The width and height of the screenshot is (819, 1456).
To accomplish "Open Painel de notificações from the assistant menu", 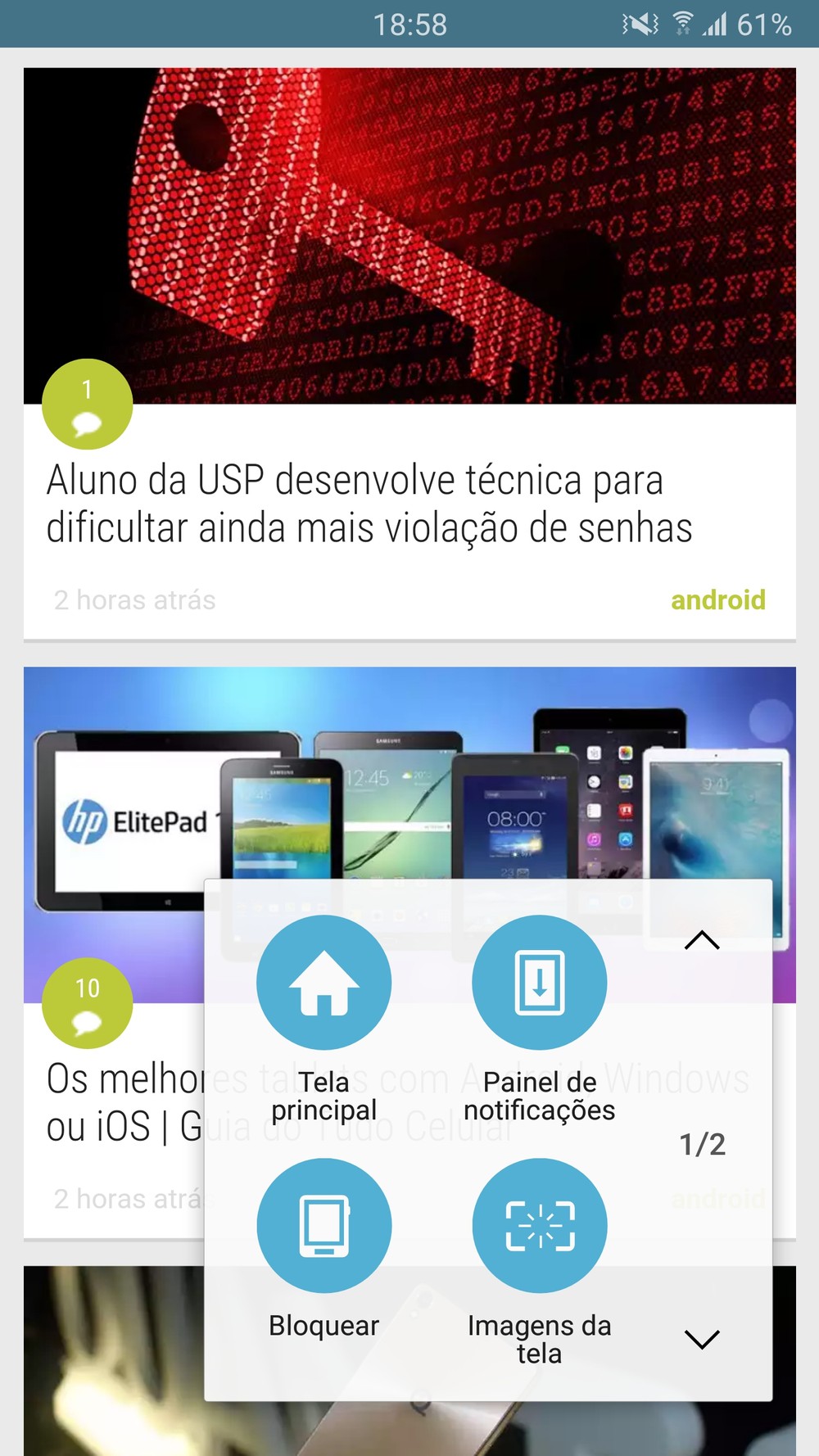I will click(539, 983).
